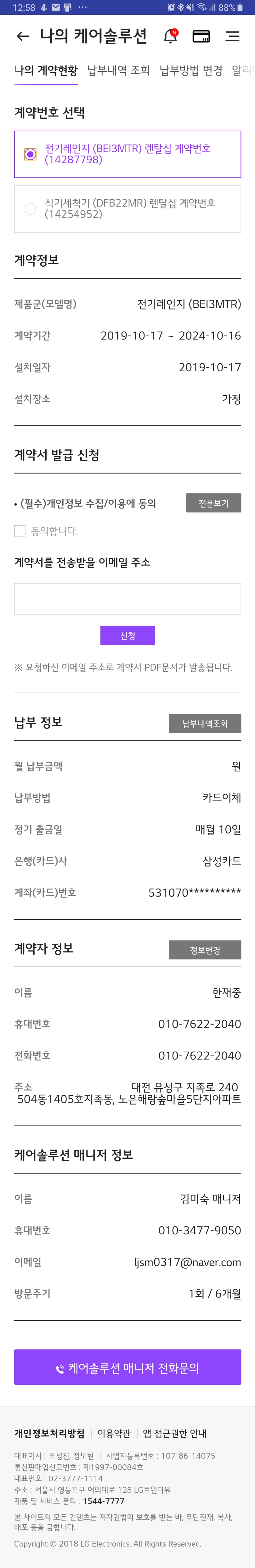The height and width of the screenshot is (1568, 255).
Task: Switch to the 나의 계약현황 tab
Action: pyautogui.click(x=46, y=71)
